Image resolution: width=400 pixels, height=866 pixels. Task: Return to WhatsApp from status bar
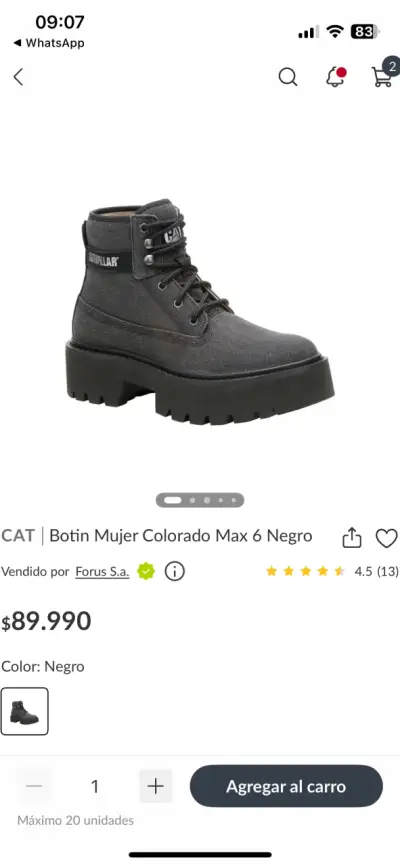pyautogui.click(x=49, y=43)
